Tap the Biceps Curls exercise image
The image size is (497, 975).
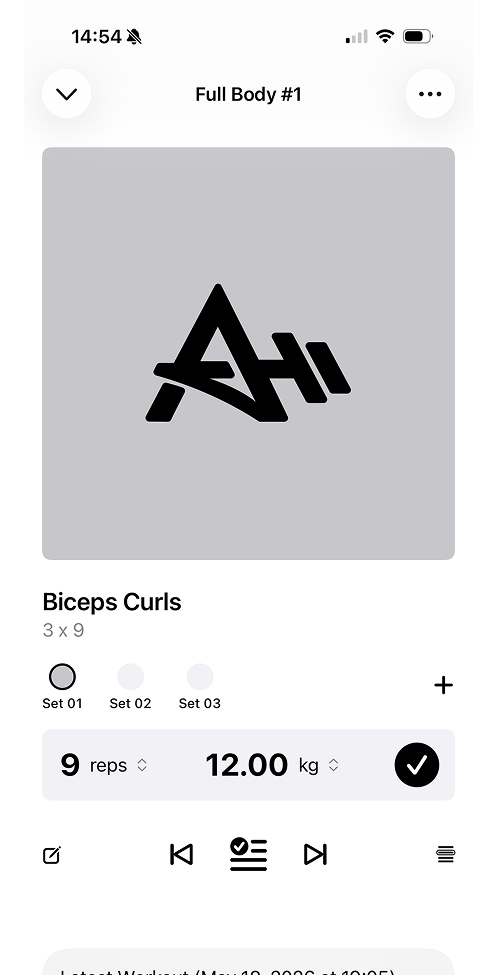coord(248,353)
